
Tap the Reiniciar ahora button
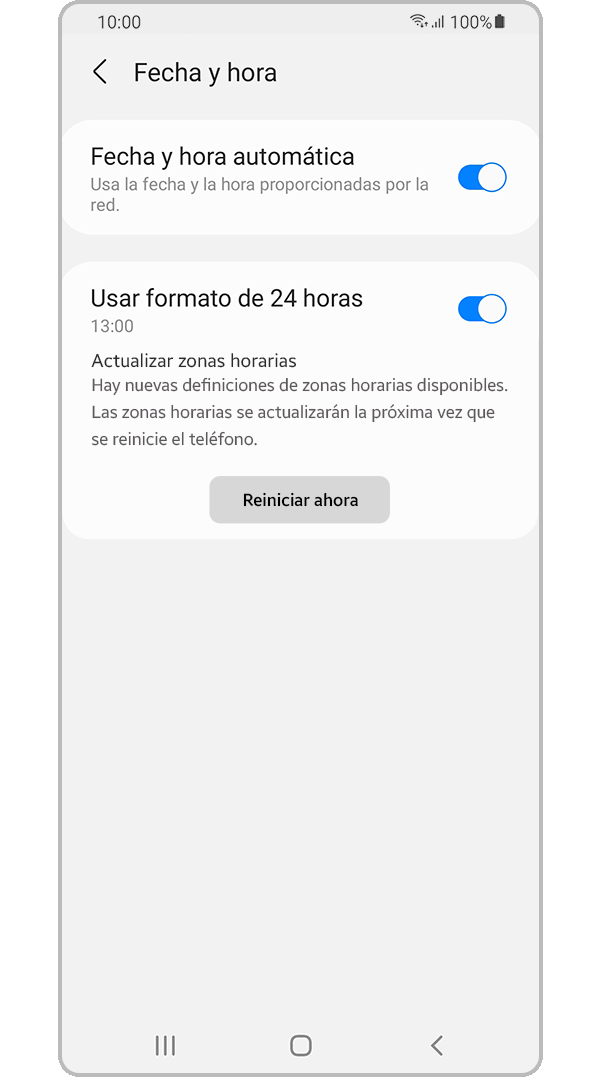pyautogui.click(x=299, y=500)
